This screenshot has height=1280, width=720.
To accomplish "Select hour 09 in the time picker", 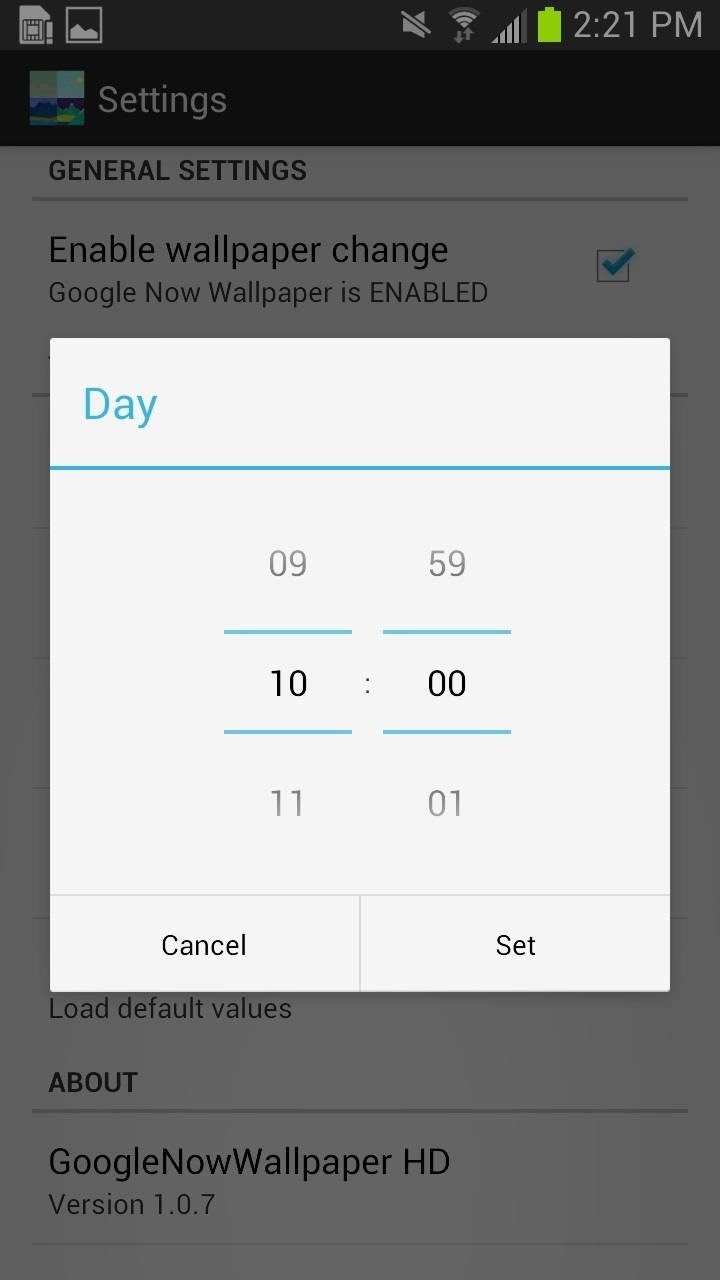I will pyautogui.click(x=288, y=563).
